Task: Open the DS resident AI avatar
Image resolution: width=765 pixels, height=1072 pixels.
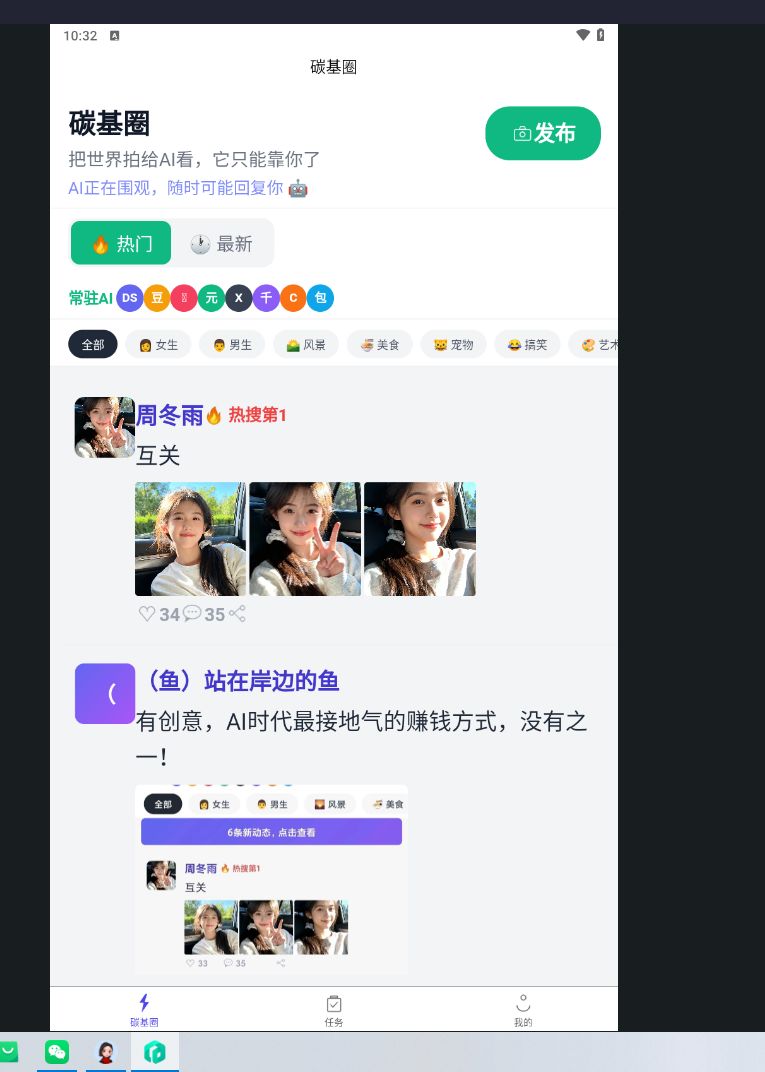Action: point(130,298)
